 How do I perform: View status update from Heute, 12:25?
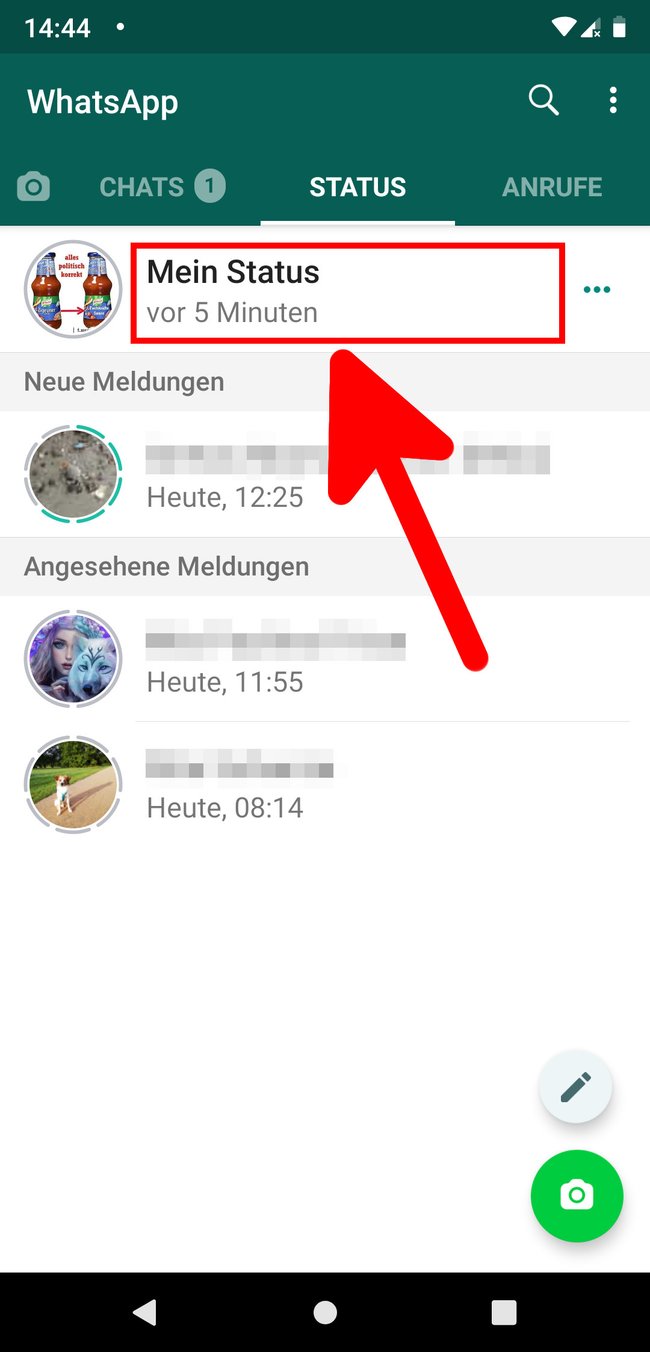pos(325,475)
